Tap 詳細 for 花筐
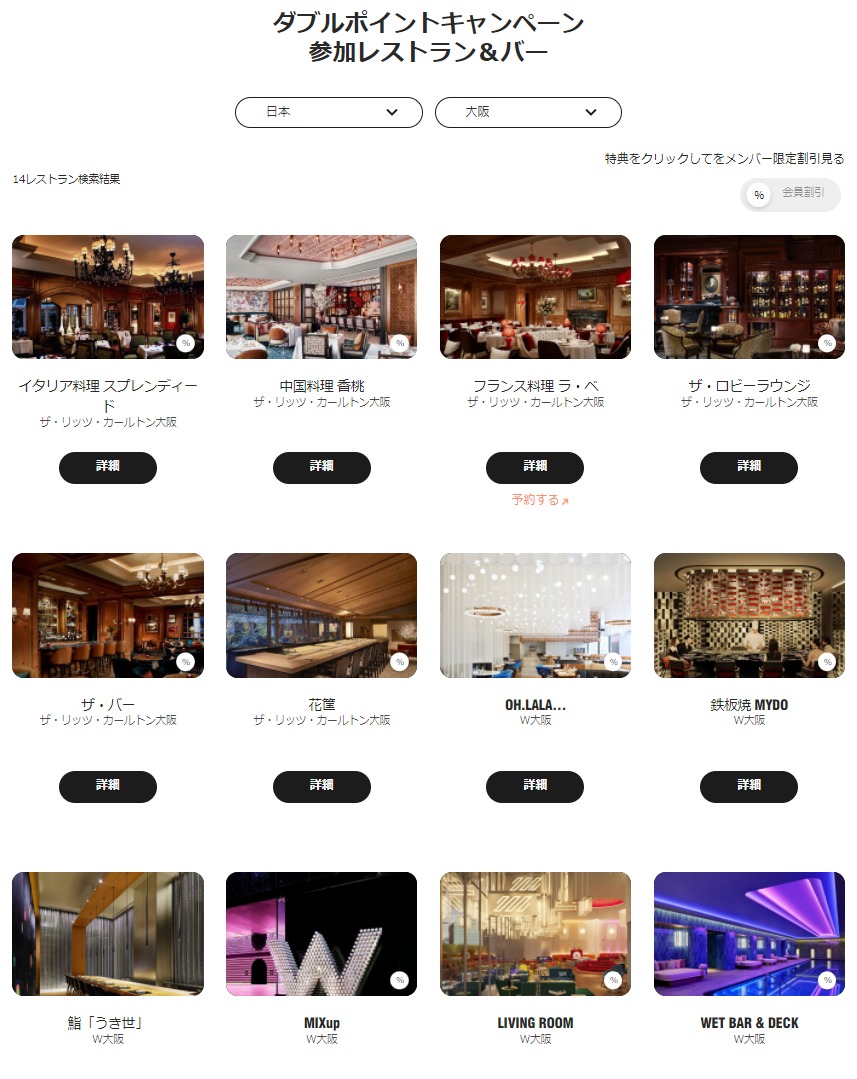The image size is (857, 1079). point(321,786)
